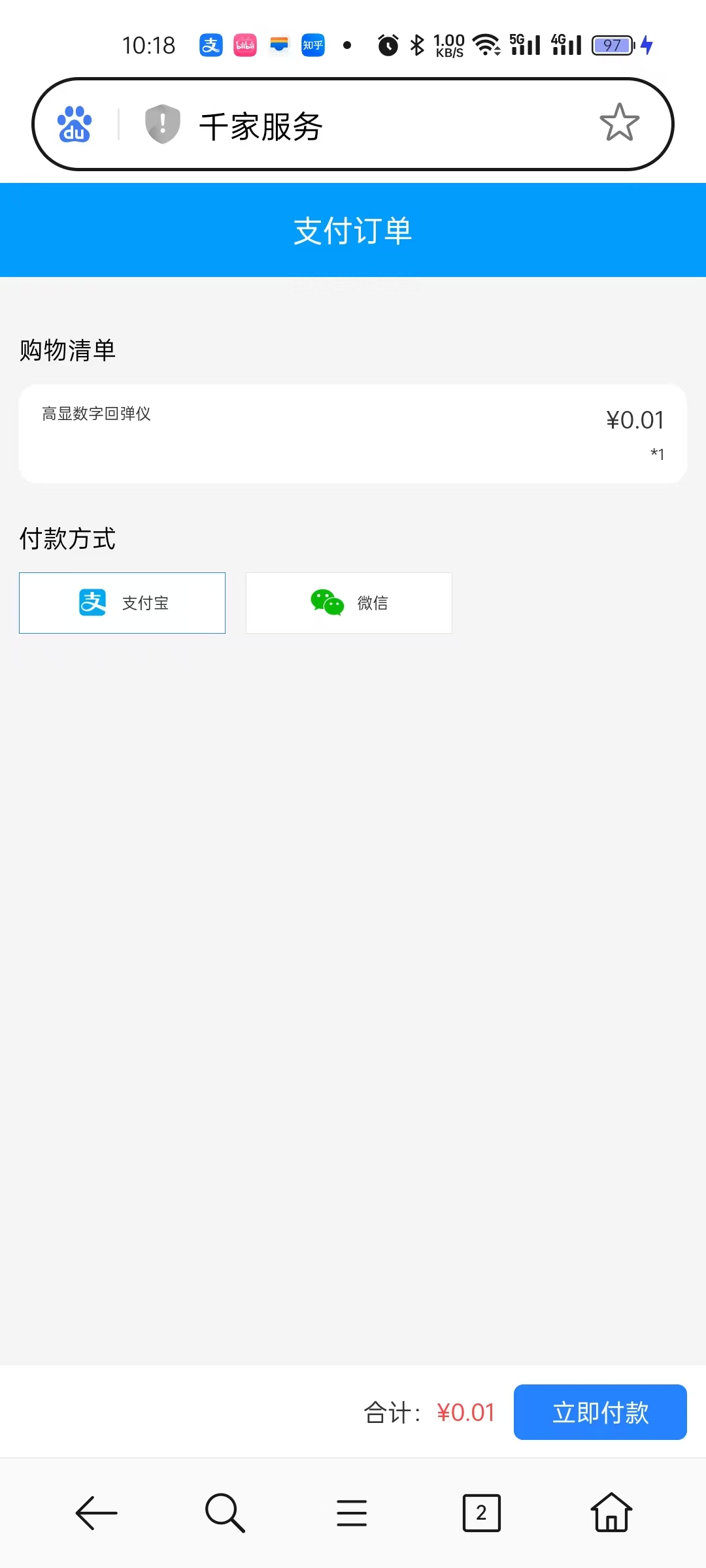706x1568 pixels.
Task: Go to the browser home page
Action: 611,1512
